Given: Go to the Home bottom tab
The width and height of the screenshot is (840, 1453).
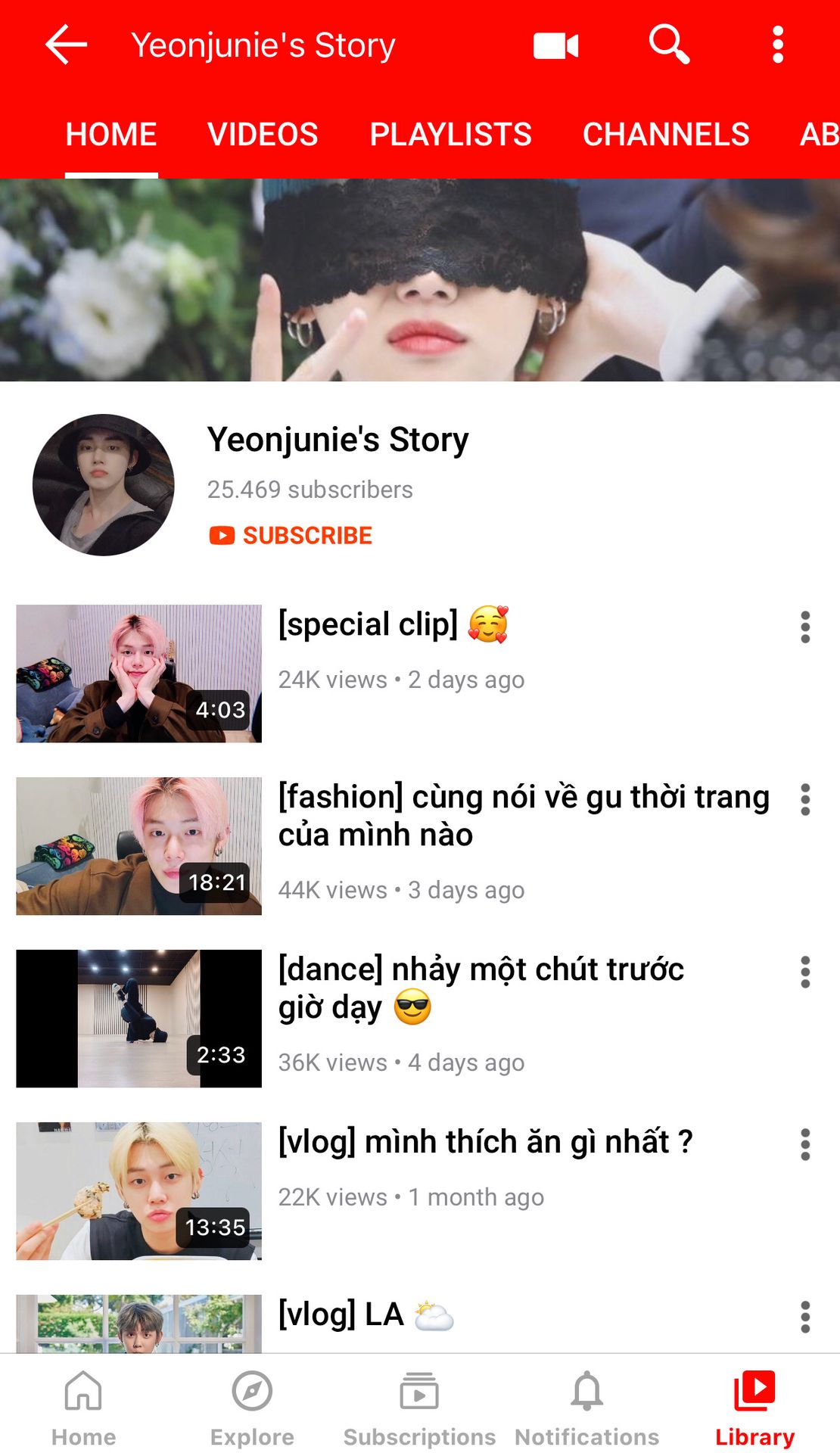Looking at the screenshot, I should 83,1406.
